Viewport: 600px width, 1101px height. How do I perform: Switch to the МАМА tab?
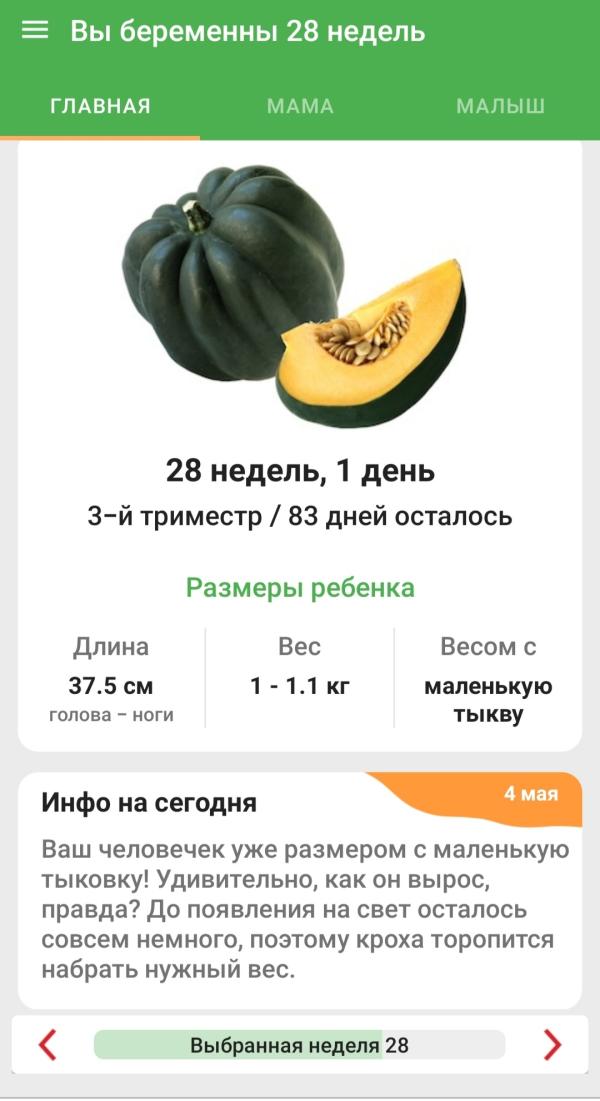click(300, 106)
